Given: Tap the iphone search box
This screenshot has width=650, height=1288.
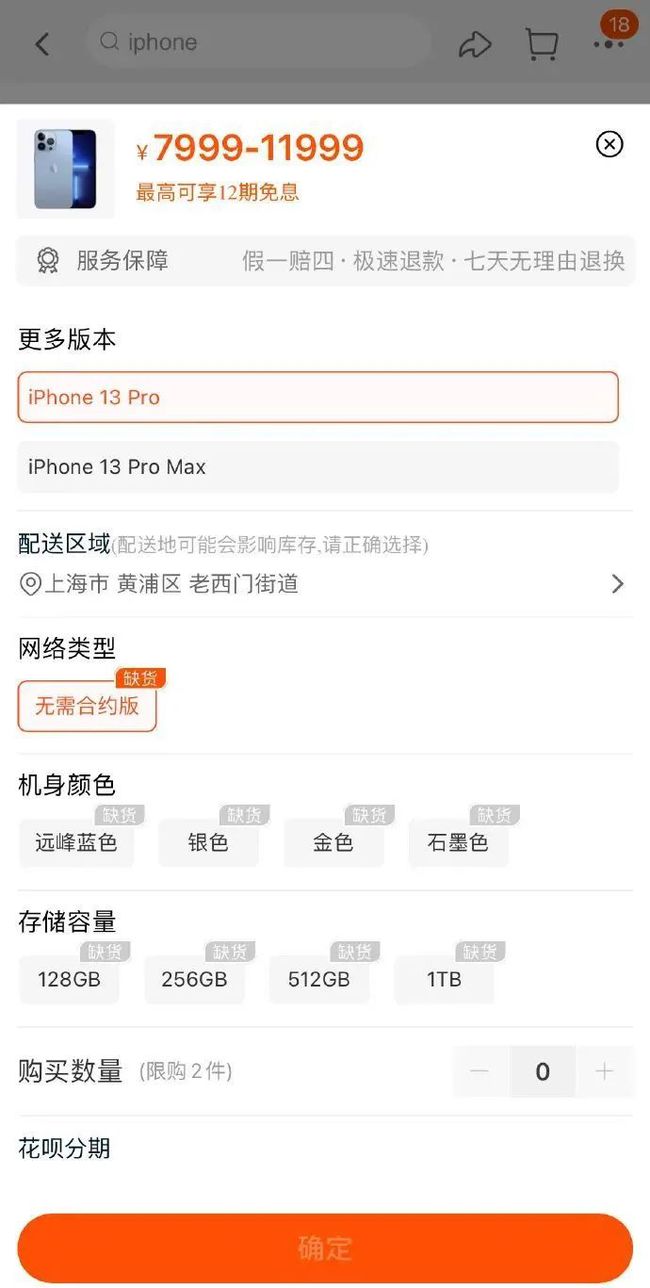Looking at the screenshot, I should pos(259,42).
